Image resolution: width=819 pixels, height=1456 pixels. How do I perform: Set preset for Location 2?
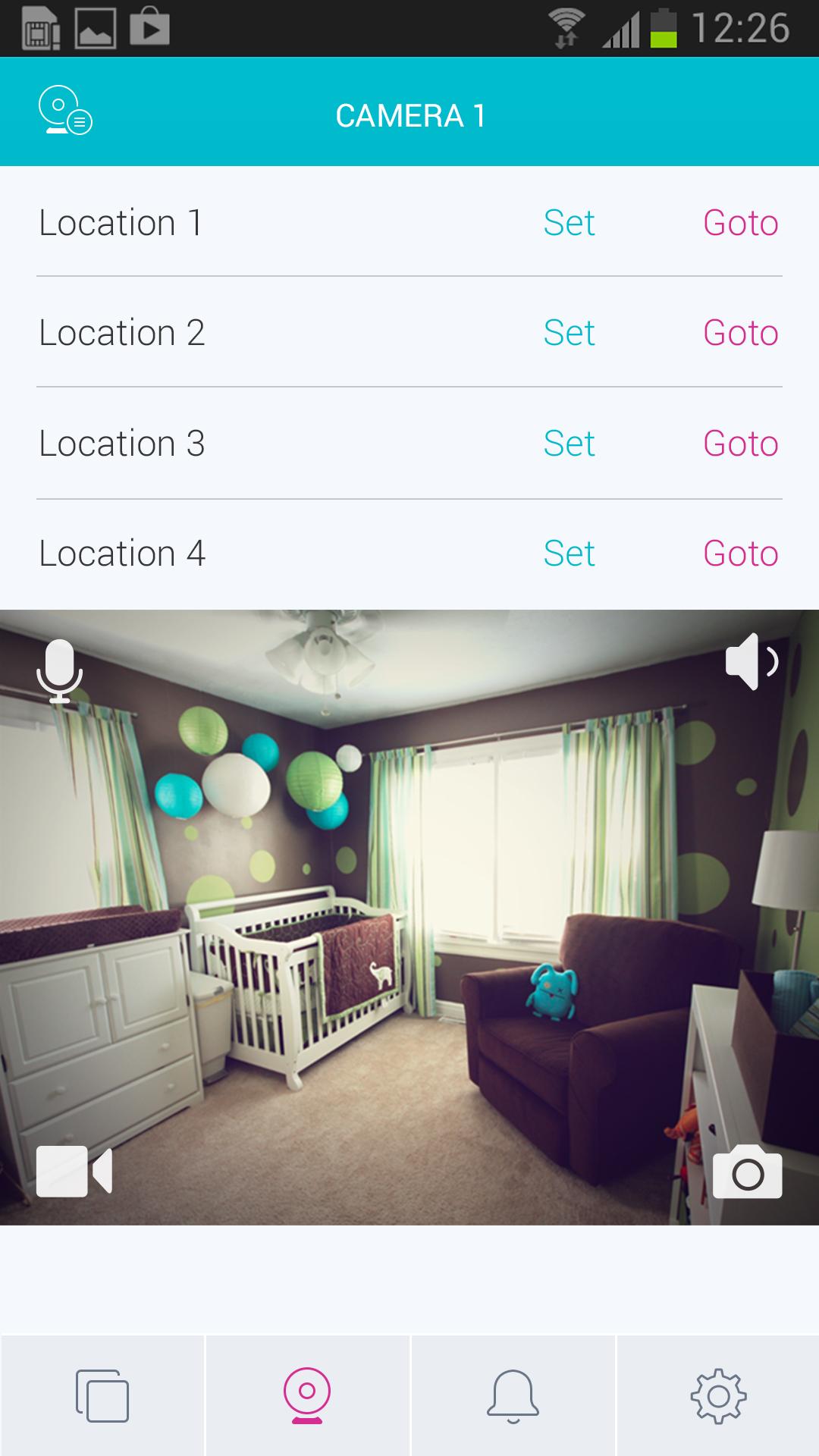tap(569, 333)
